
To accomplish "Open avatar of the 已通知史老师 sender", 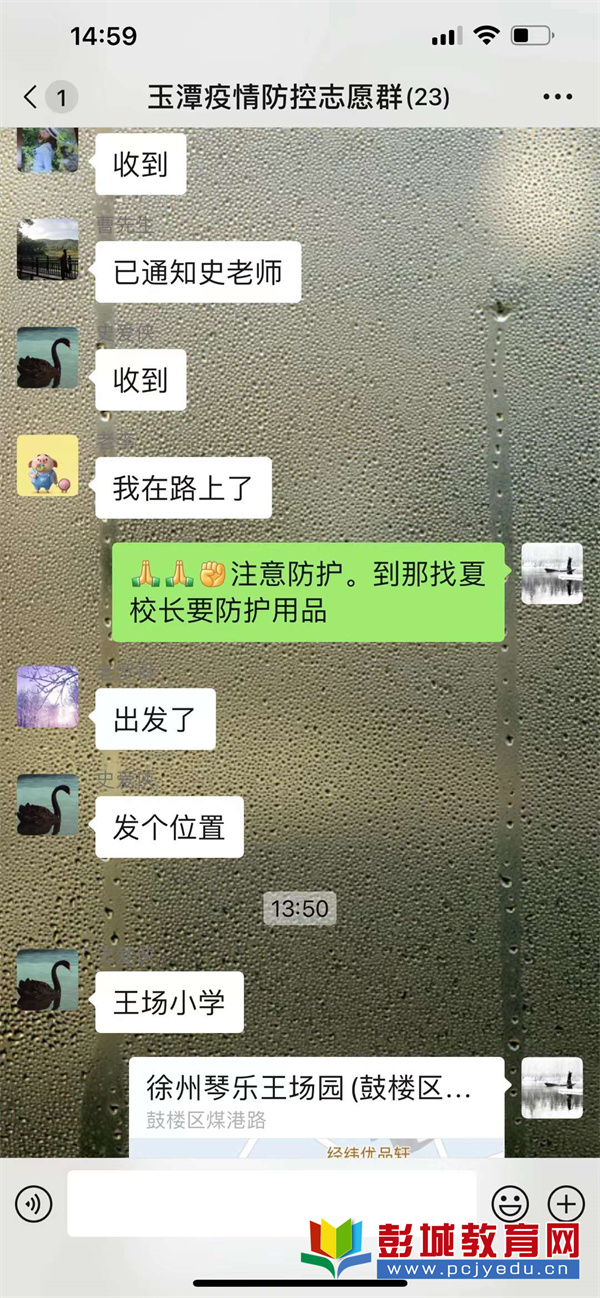I will (47, 250).
